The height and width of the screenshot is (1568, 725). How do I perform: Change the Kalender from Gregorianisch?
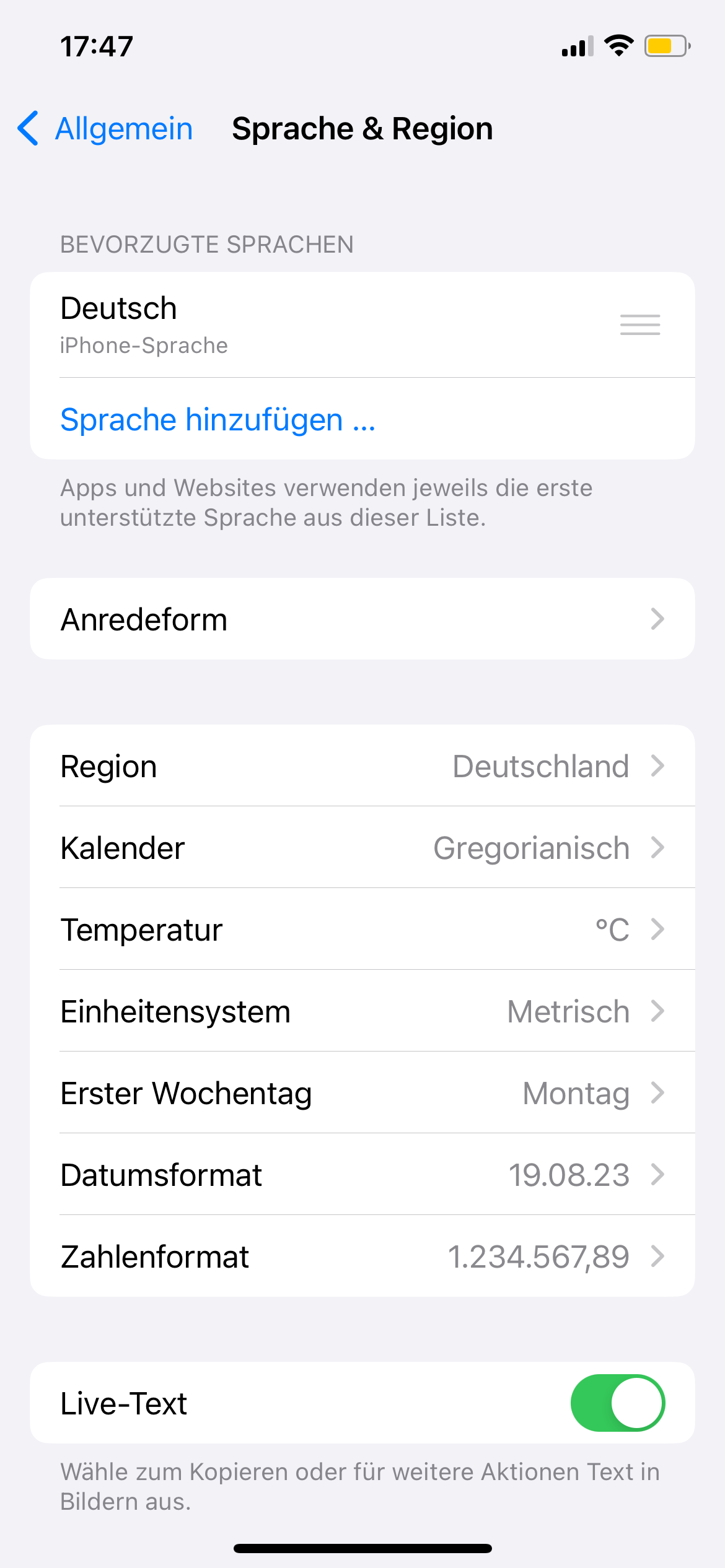362,848
